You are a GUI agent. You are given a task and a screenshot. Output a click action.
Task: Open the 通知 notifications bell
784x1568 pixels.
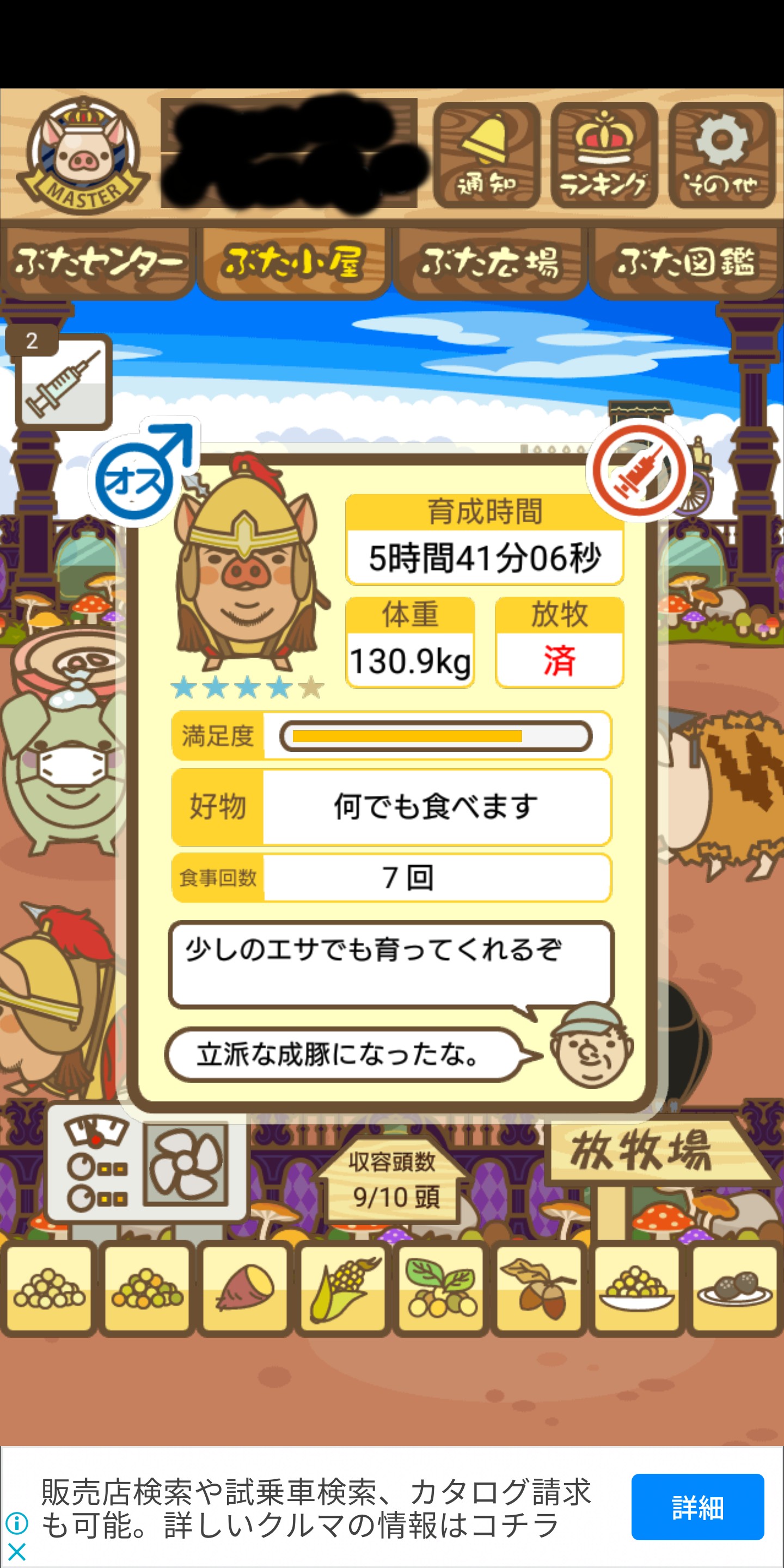(x=486, y=155)
